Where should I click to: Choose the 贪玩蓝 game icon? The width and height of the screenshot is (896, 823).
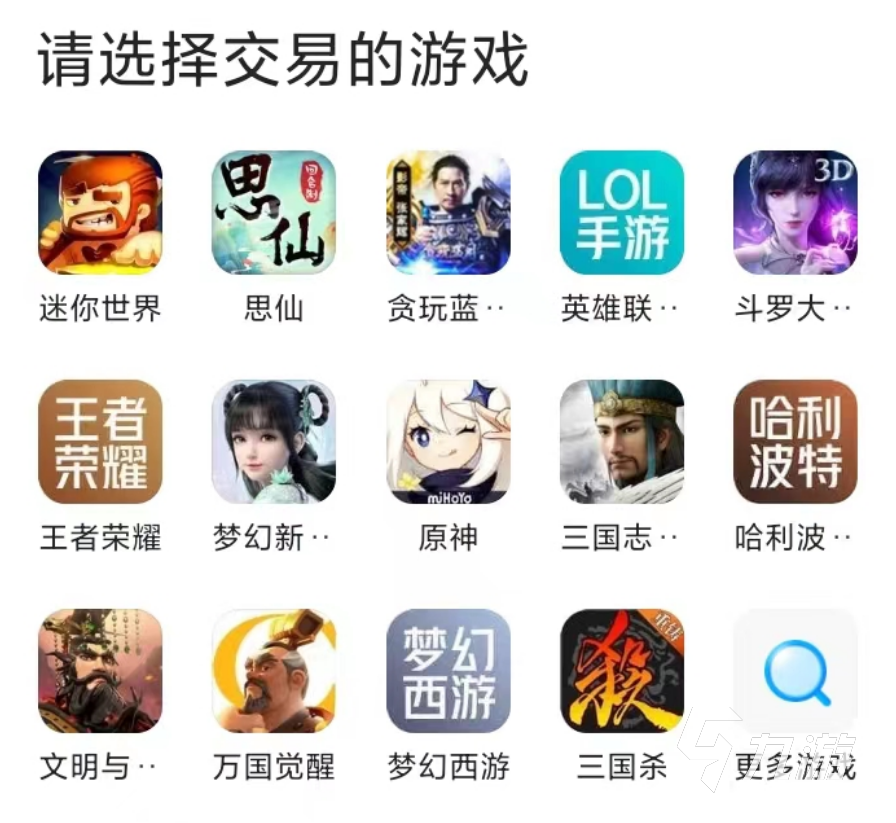coord(448,212)
